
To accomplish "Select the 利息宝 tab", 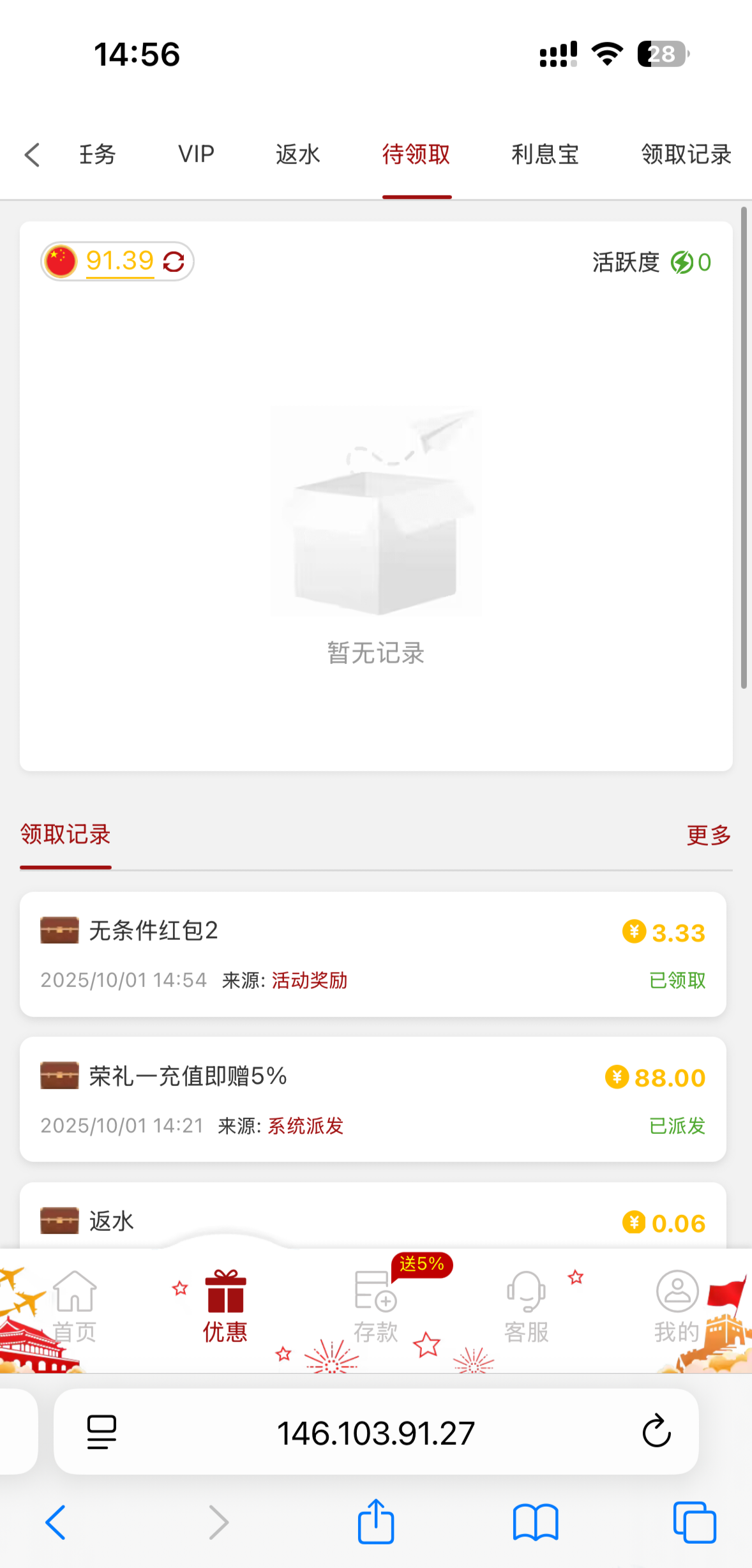I will (545, 155).
